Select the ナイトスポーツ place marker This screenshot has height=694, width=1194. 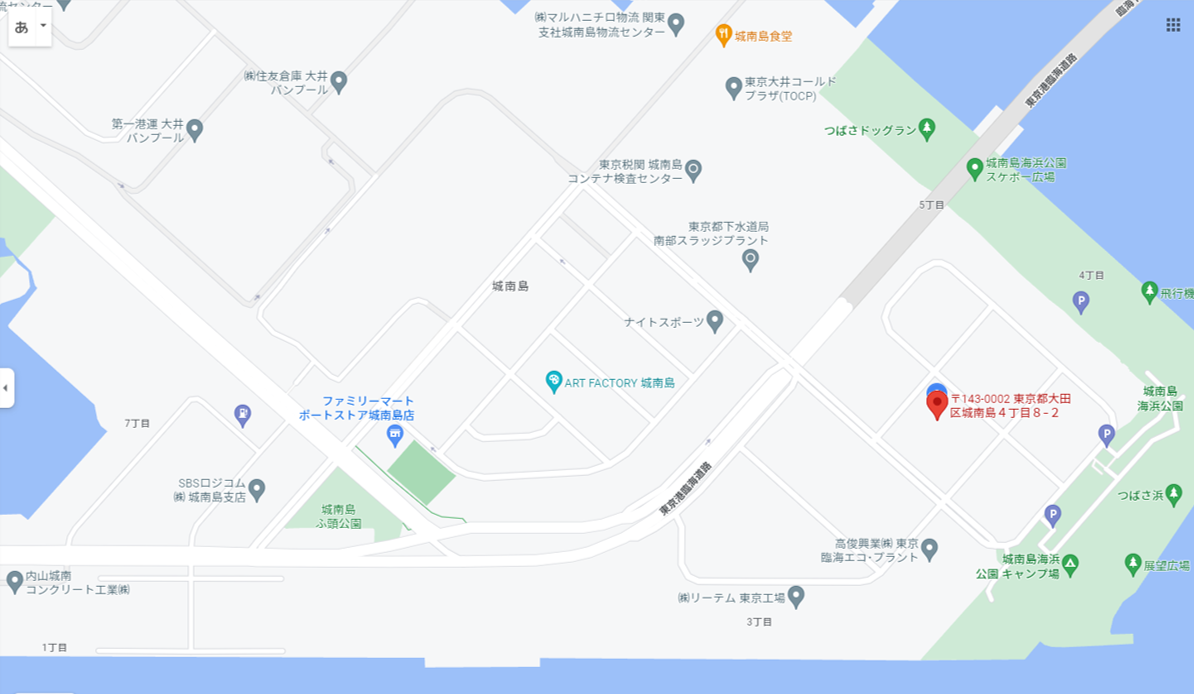click(714, 321)
